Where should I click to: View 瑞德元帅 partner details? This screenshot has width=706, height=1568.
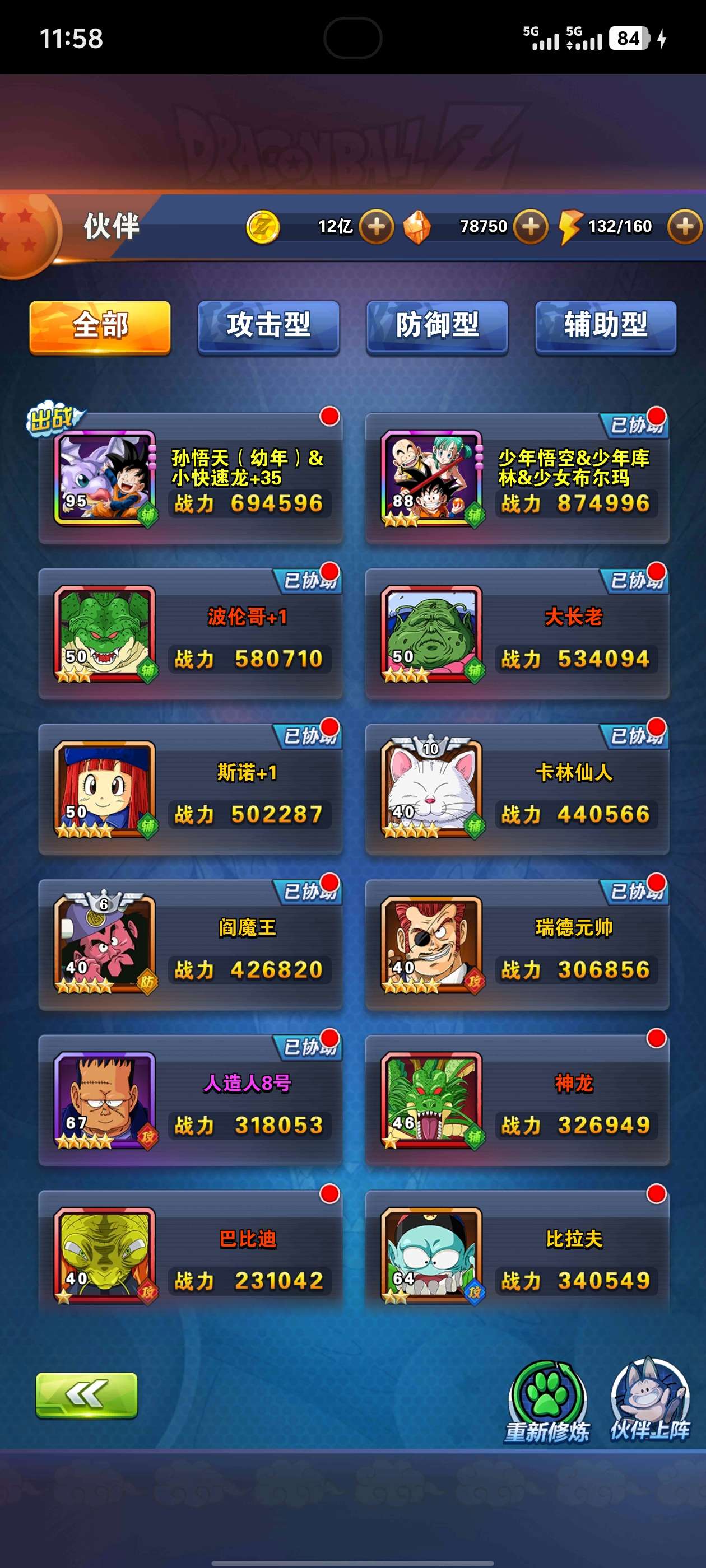(x=517, y=945)
